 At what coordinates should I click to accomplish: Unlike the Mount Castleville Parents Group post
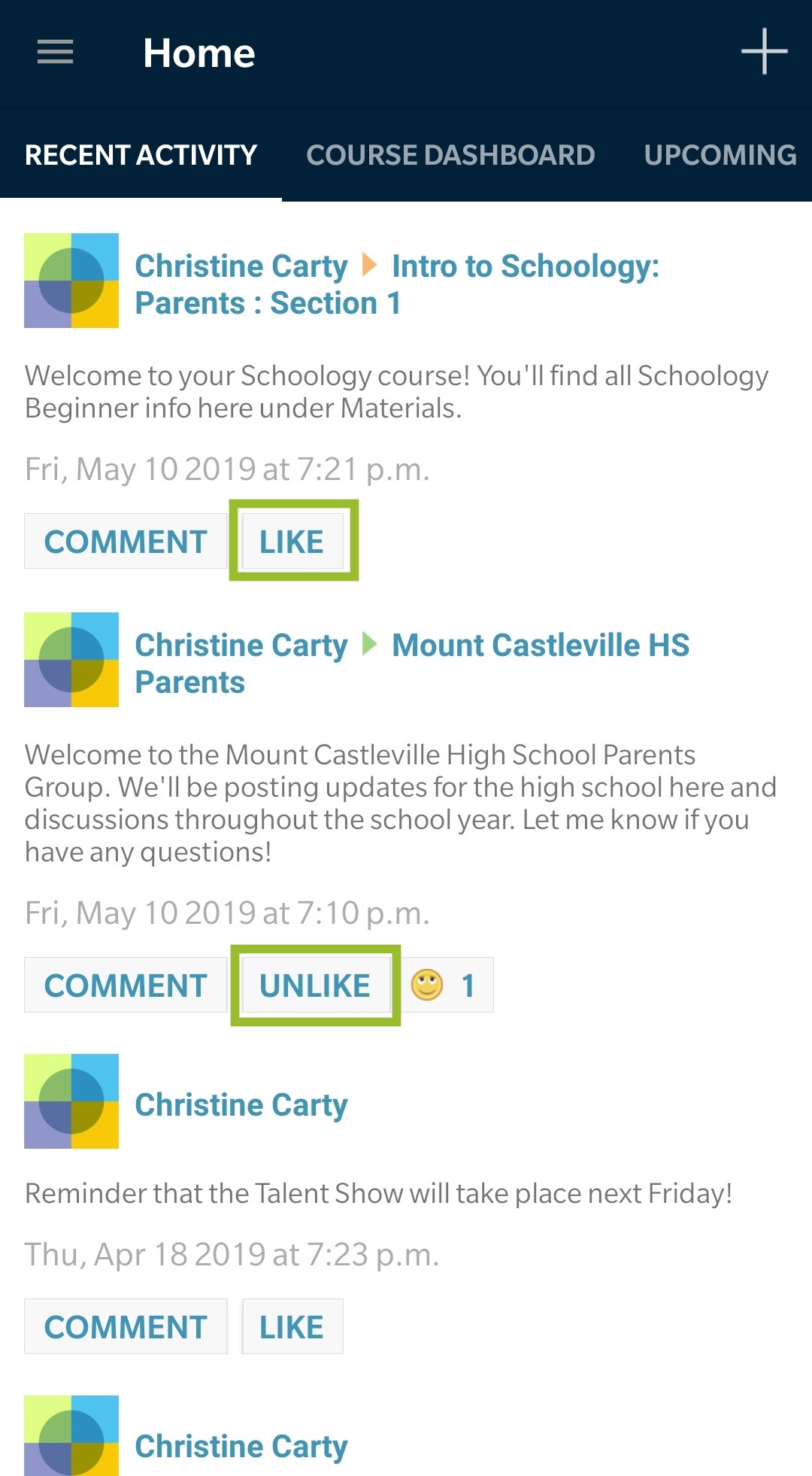point(315,986)
